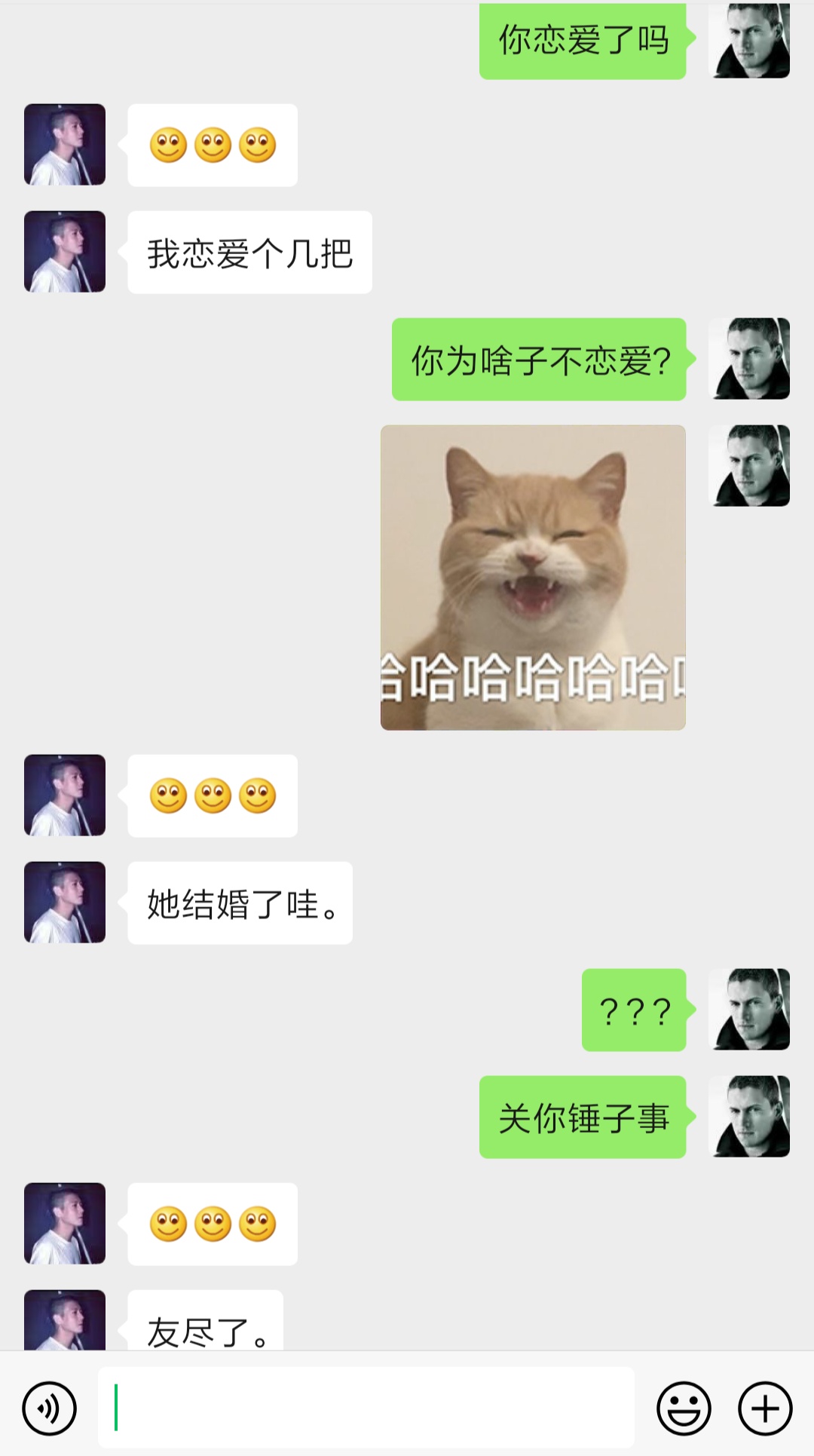Open the laughing cat sticker image
Screen dimensions: 814x1456
coord(533,578)
